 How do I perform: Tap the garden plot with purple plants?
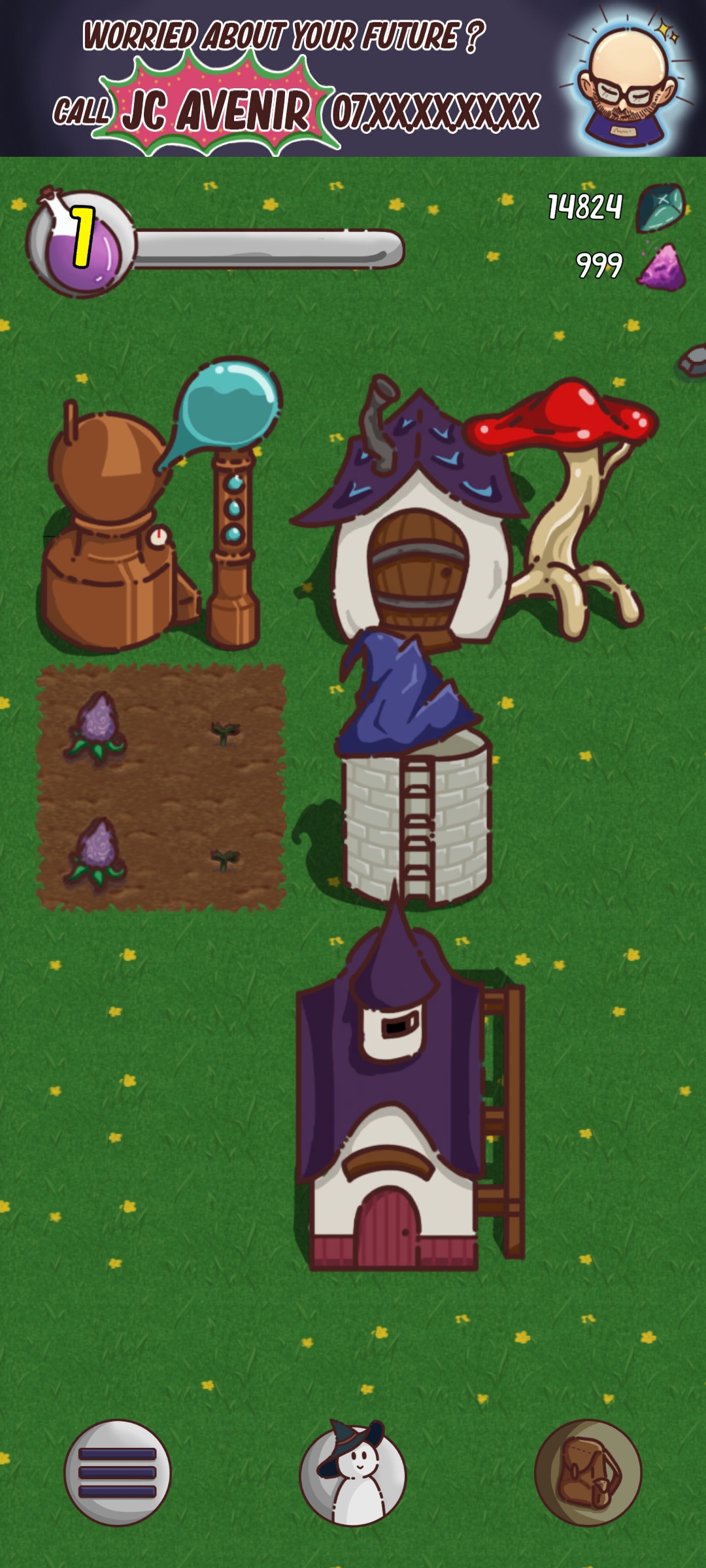click(161, 787)
